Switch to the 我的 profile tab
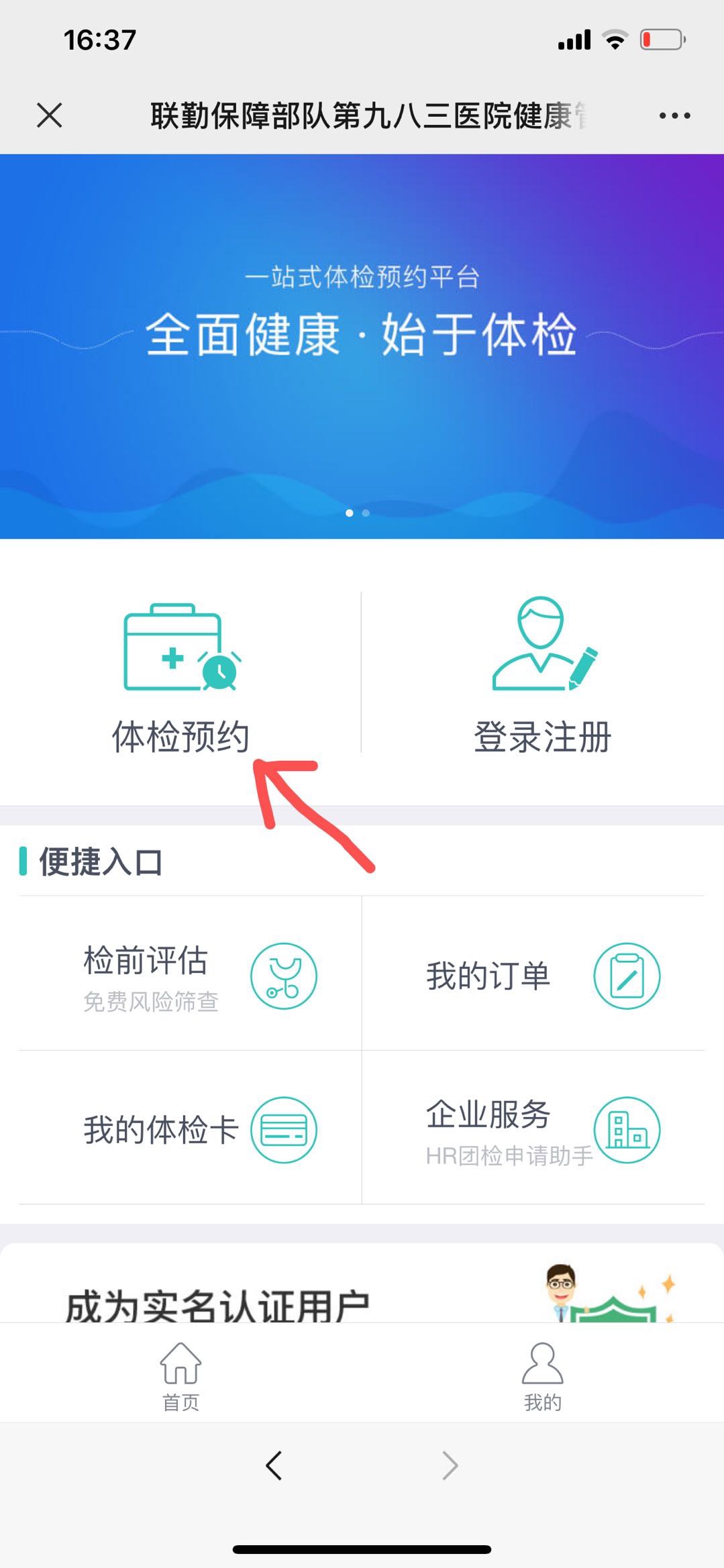 (542, 1374)
